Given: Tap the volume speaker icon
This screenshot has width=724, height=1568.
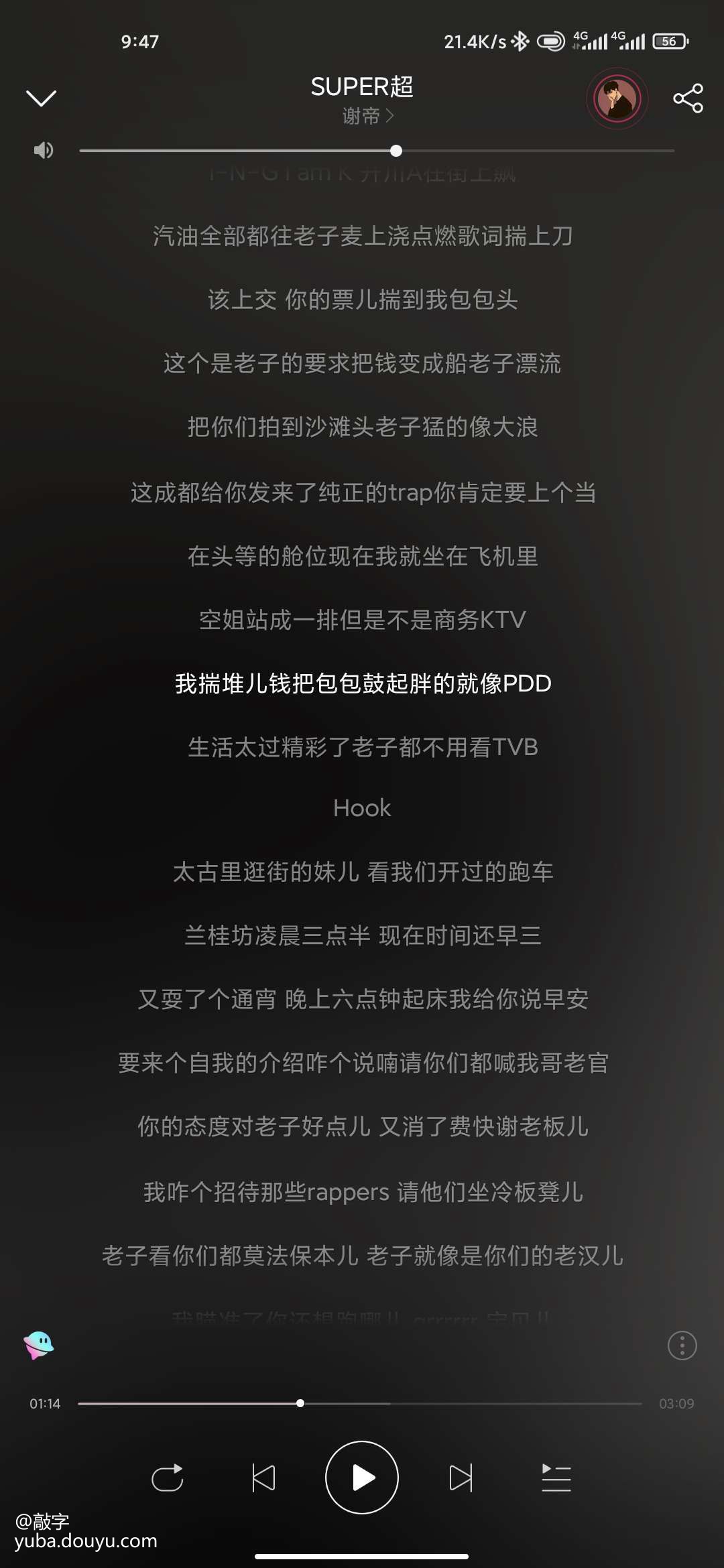Looking at the screenshot, I should tap(44, 150).
